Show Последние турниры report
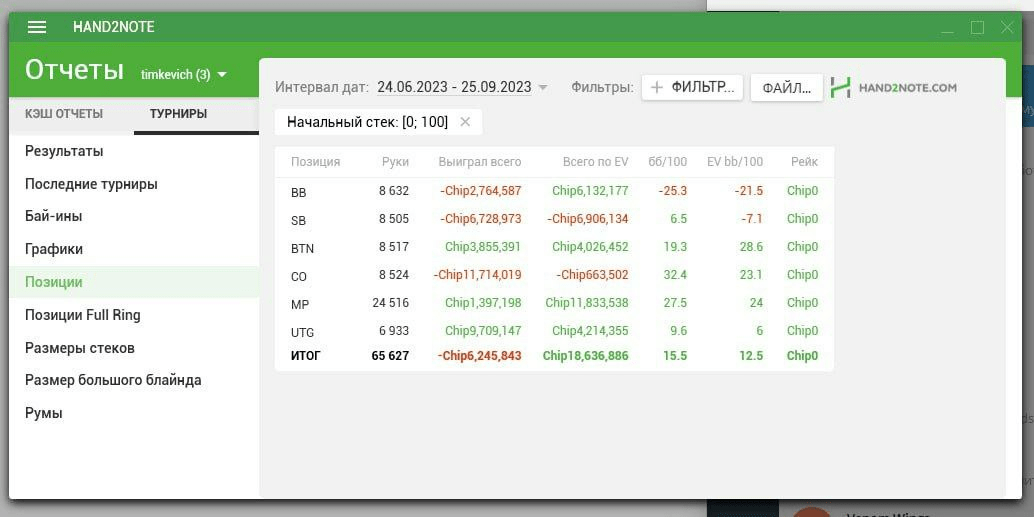1034x517 pixels. point(91,184)
